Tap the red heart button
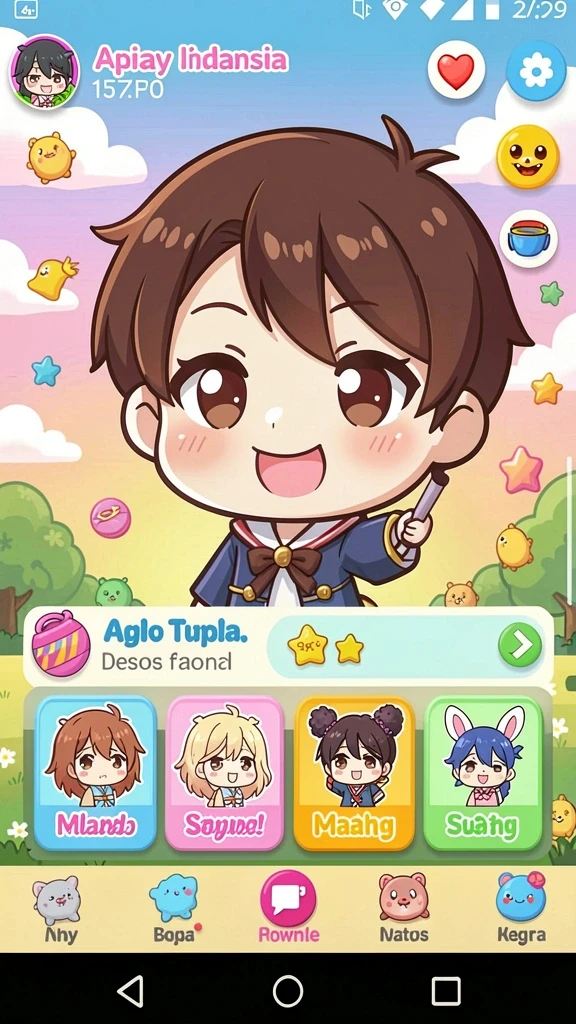The width and height of the screenshot is (576, 1024). 456,71
